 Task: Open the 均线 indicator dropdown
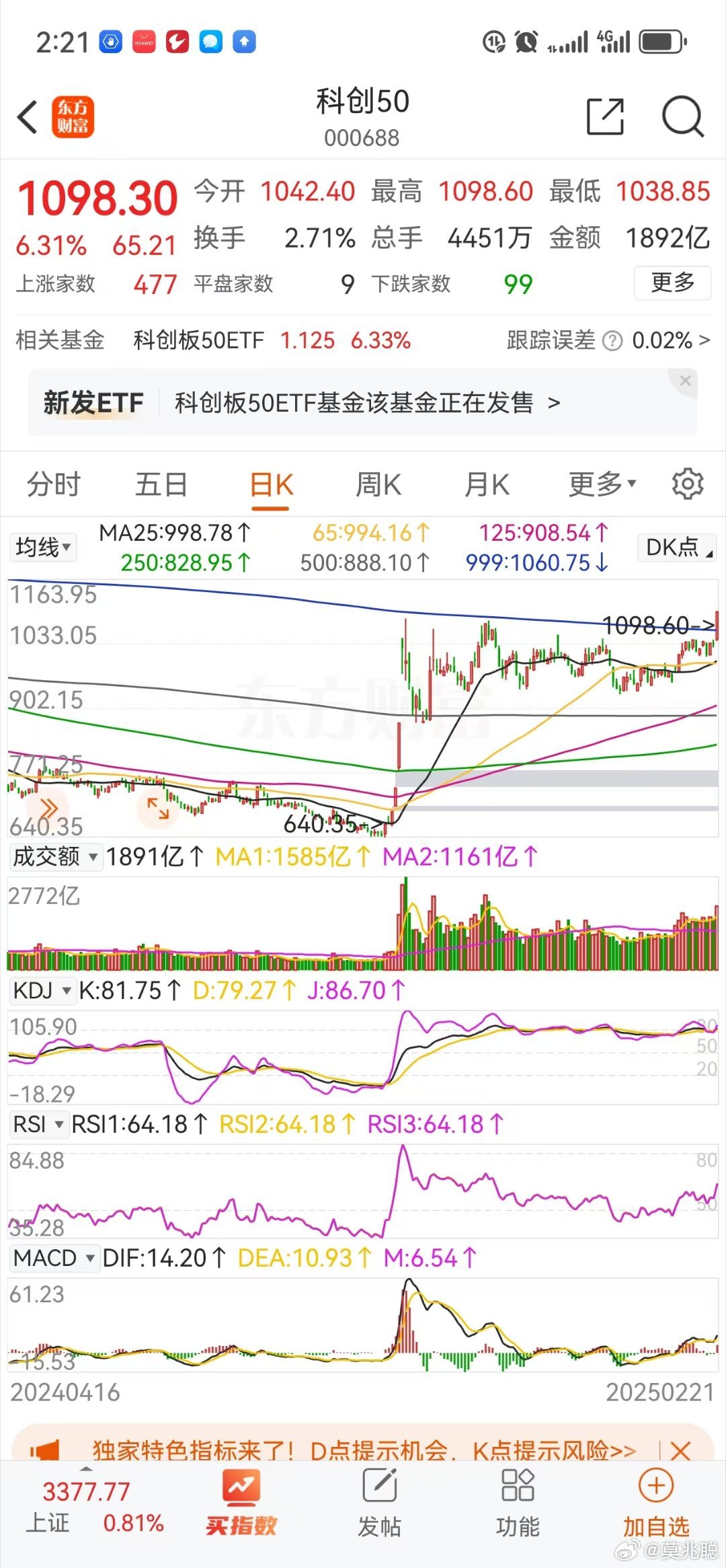click(43, 547)
